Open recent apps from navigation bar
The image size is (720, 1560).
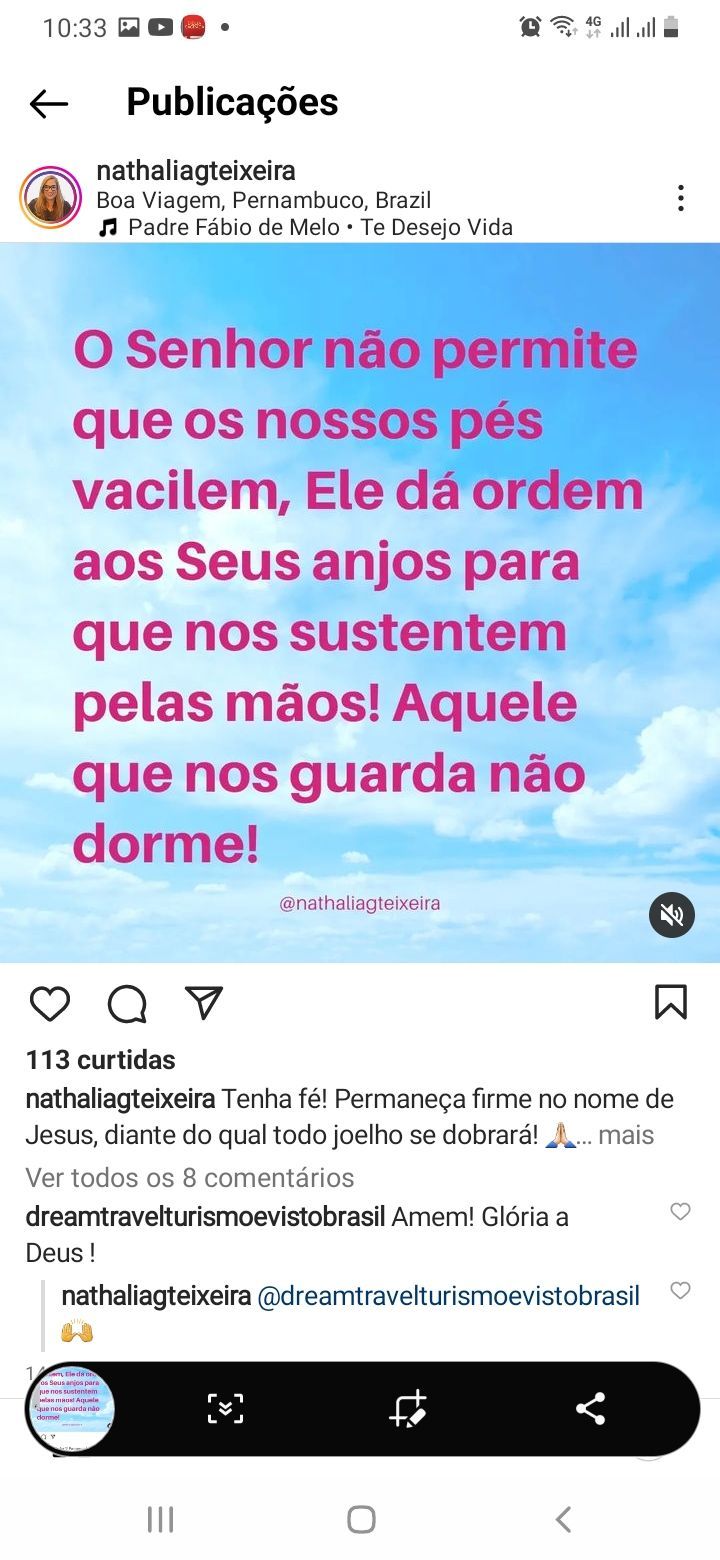160,1520
